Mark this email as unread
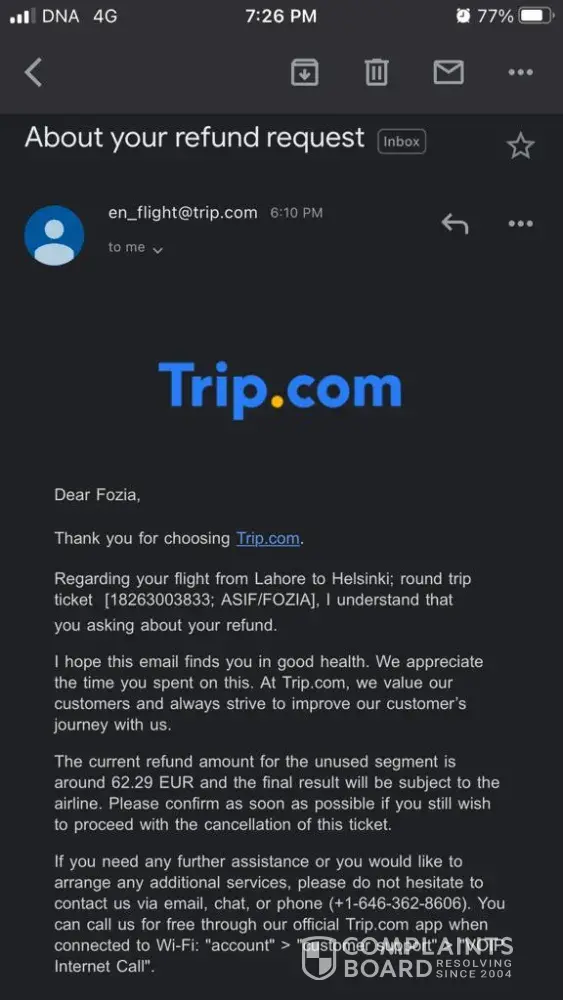The image size is (563, 1000). [x=449, y=72]
